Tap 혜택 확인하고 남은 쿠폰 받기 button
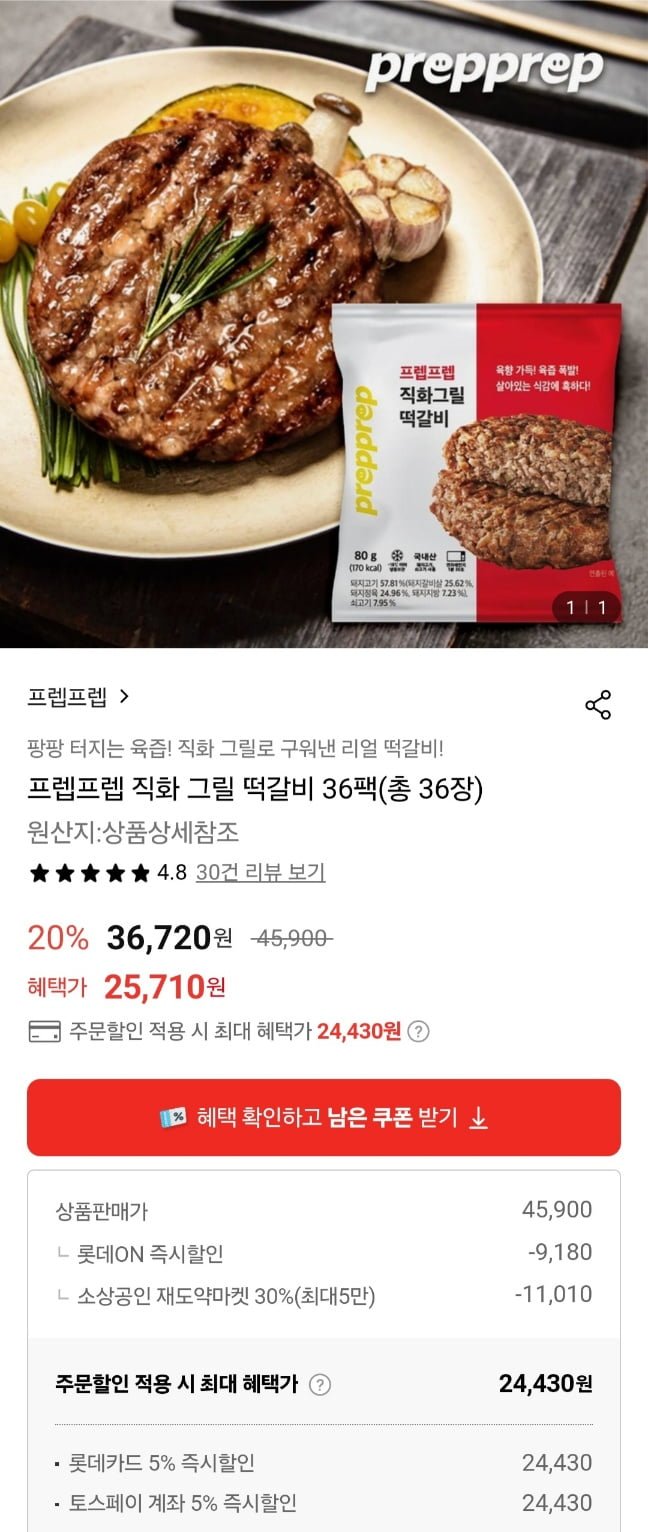Viewport: 648px width, 1532px height. 324,1117
